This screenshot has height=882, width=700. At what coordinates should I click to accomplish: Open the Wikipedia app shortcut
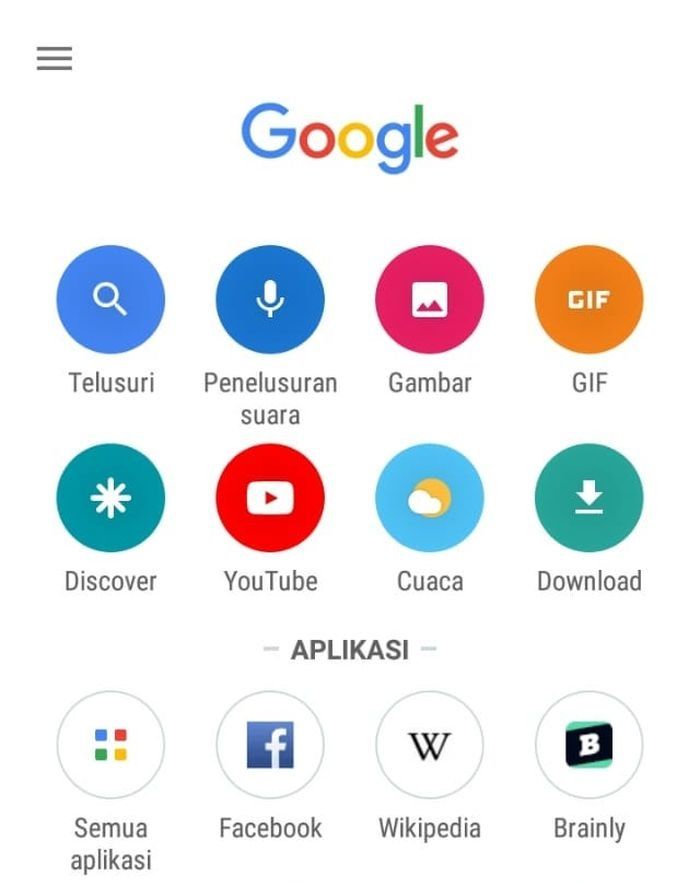430,745
